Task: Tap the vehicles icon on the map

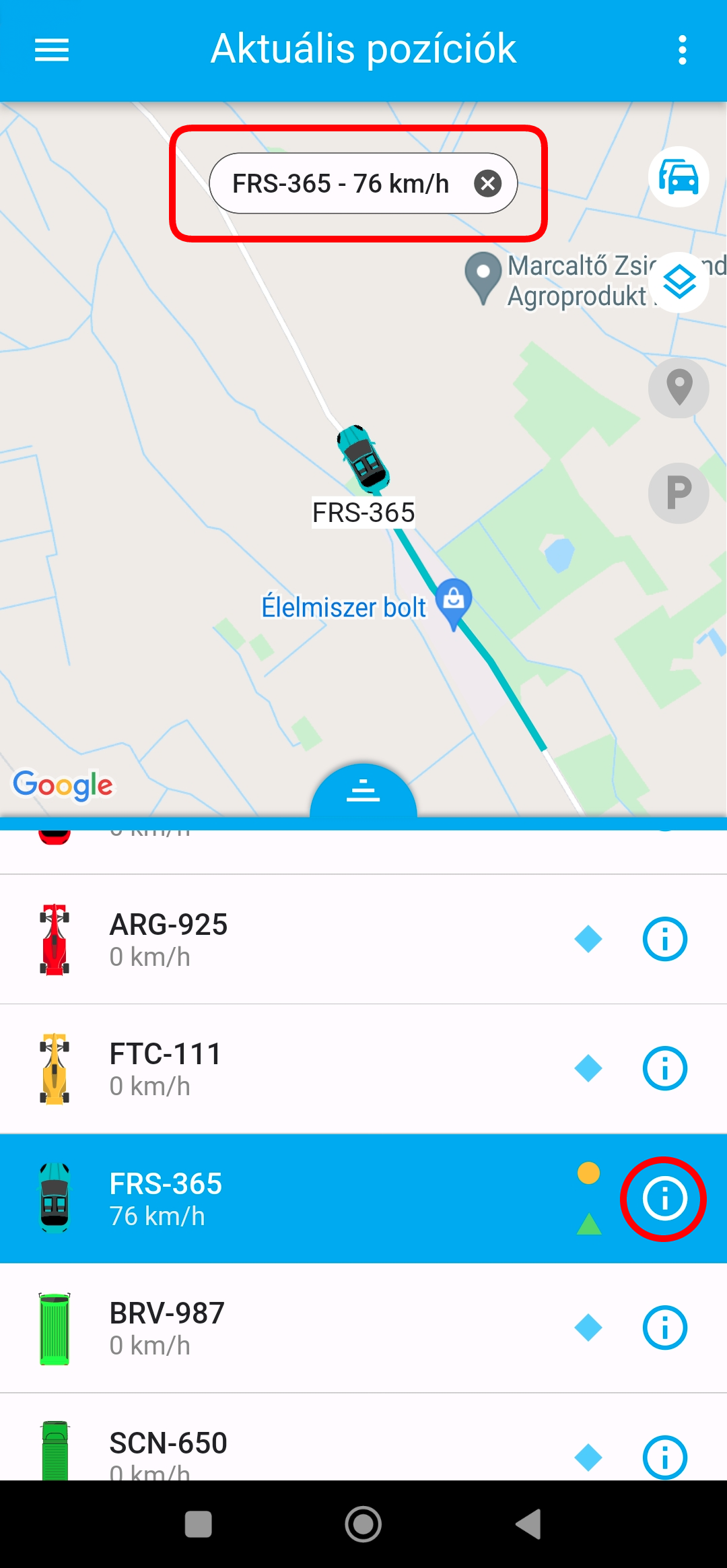Action: 679,177
